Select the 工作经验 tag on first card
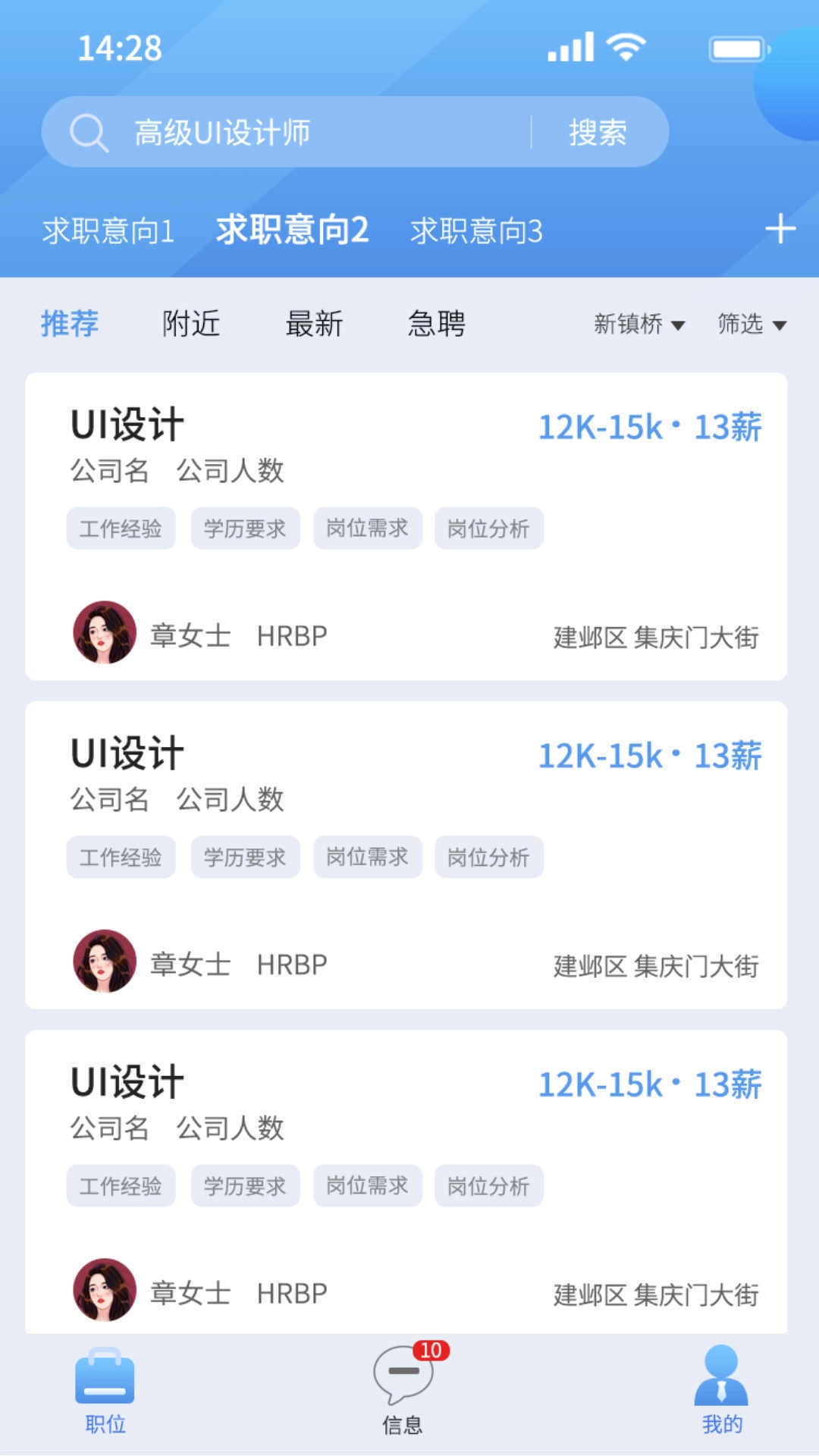 pos(121,529)
